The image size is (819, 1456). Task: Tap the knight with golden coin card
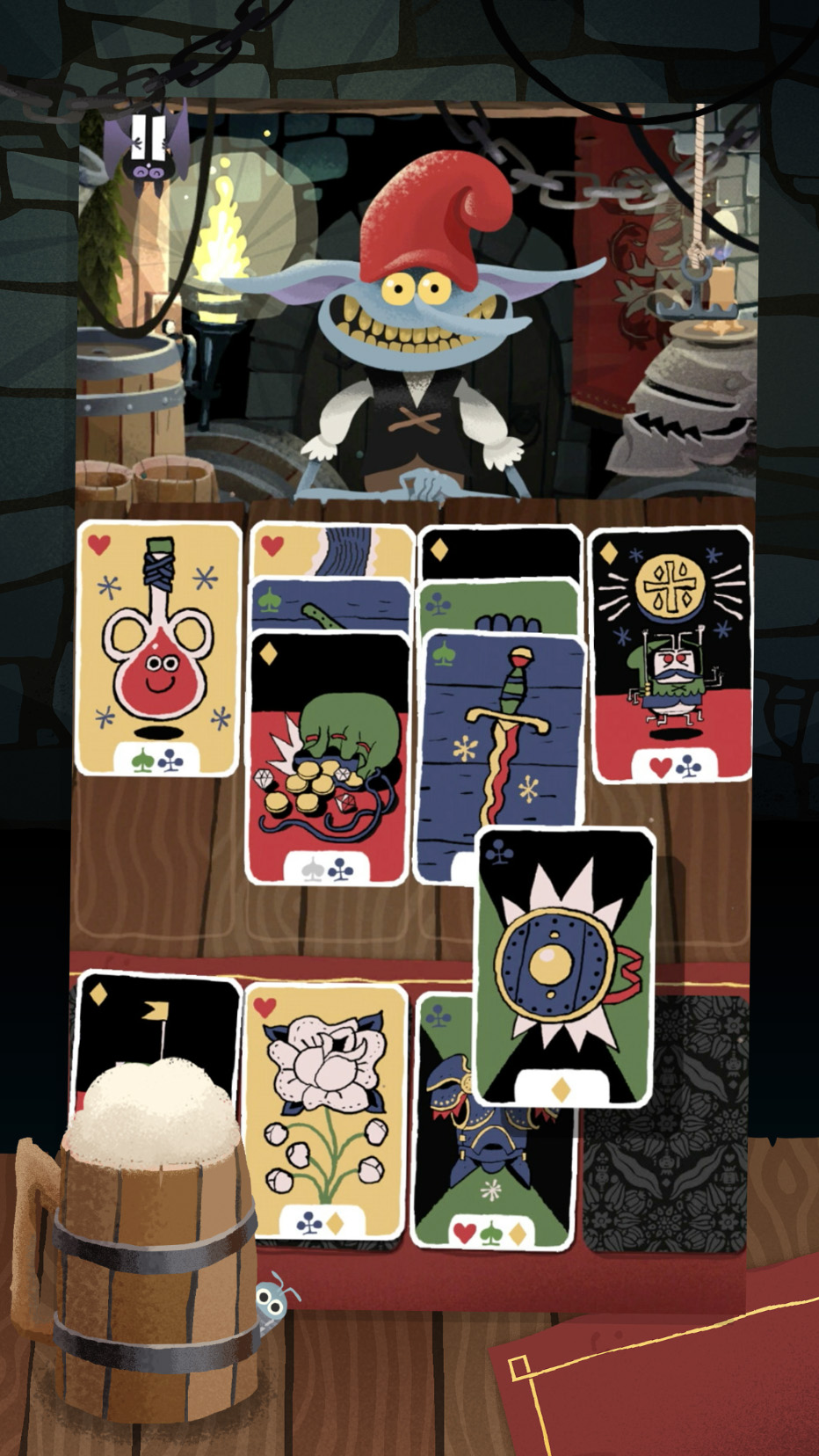(x=672, y=652)
